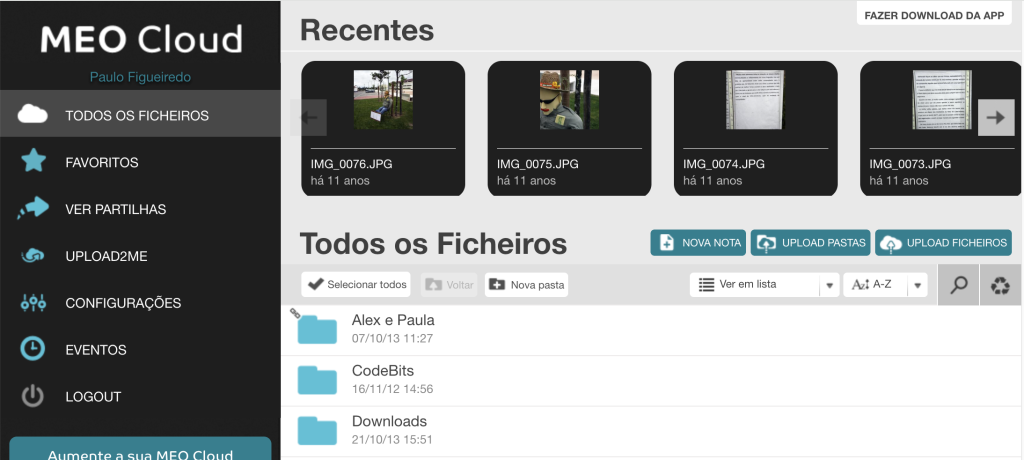The height and width of the screenshot is (460, 1024).
Task: Create a folder with Nova pasta
Action: coord(527,285)
